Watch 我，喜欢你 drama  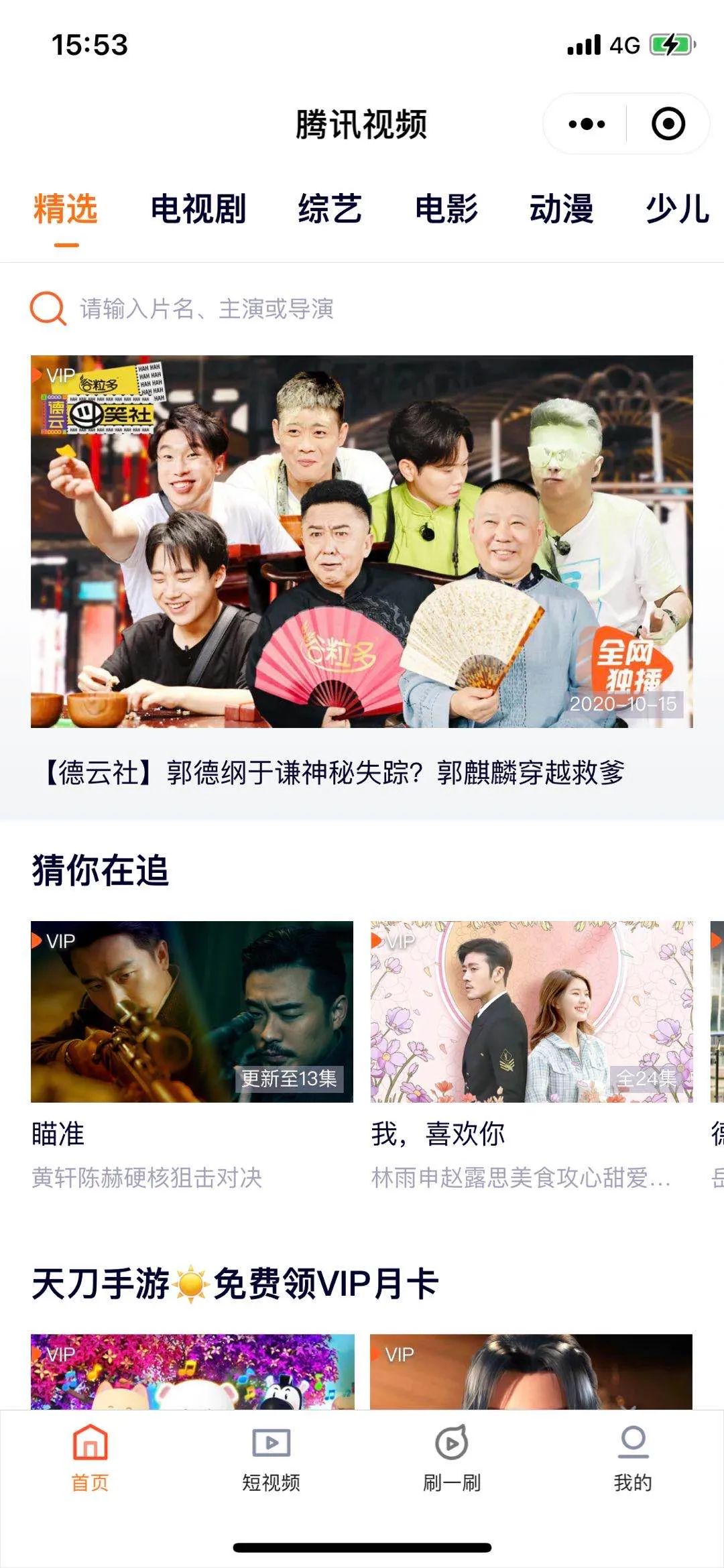coord(532,1012)
